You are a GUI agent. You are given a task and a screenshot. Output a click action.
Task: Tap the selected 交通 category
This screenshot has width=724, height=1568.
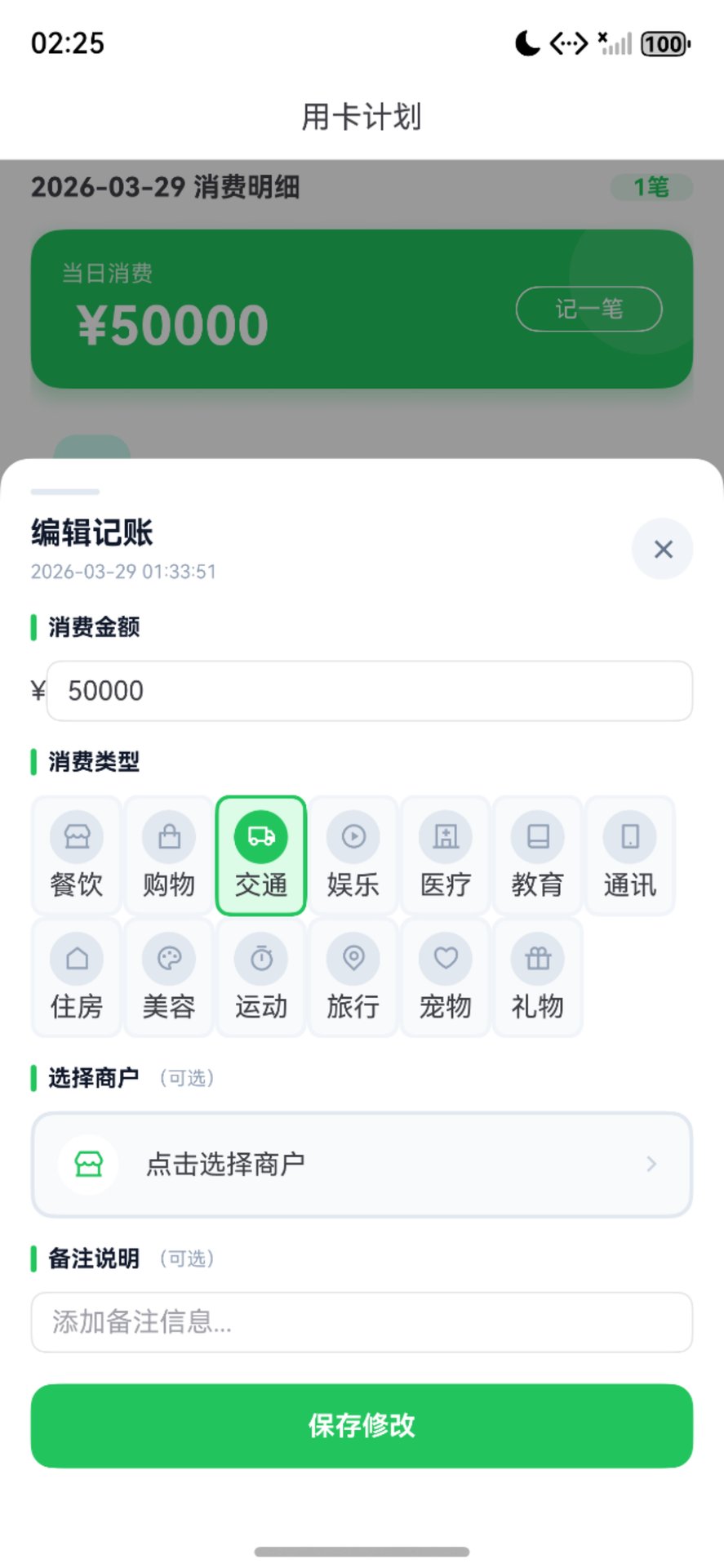[x=261, y=855]
